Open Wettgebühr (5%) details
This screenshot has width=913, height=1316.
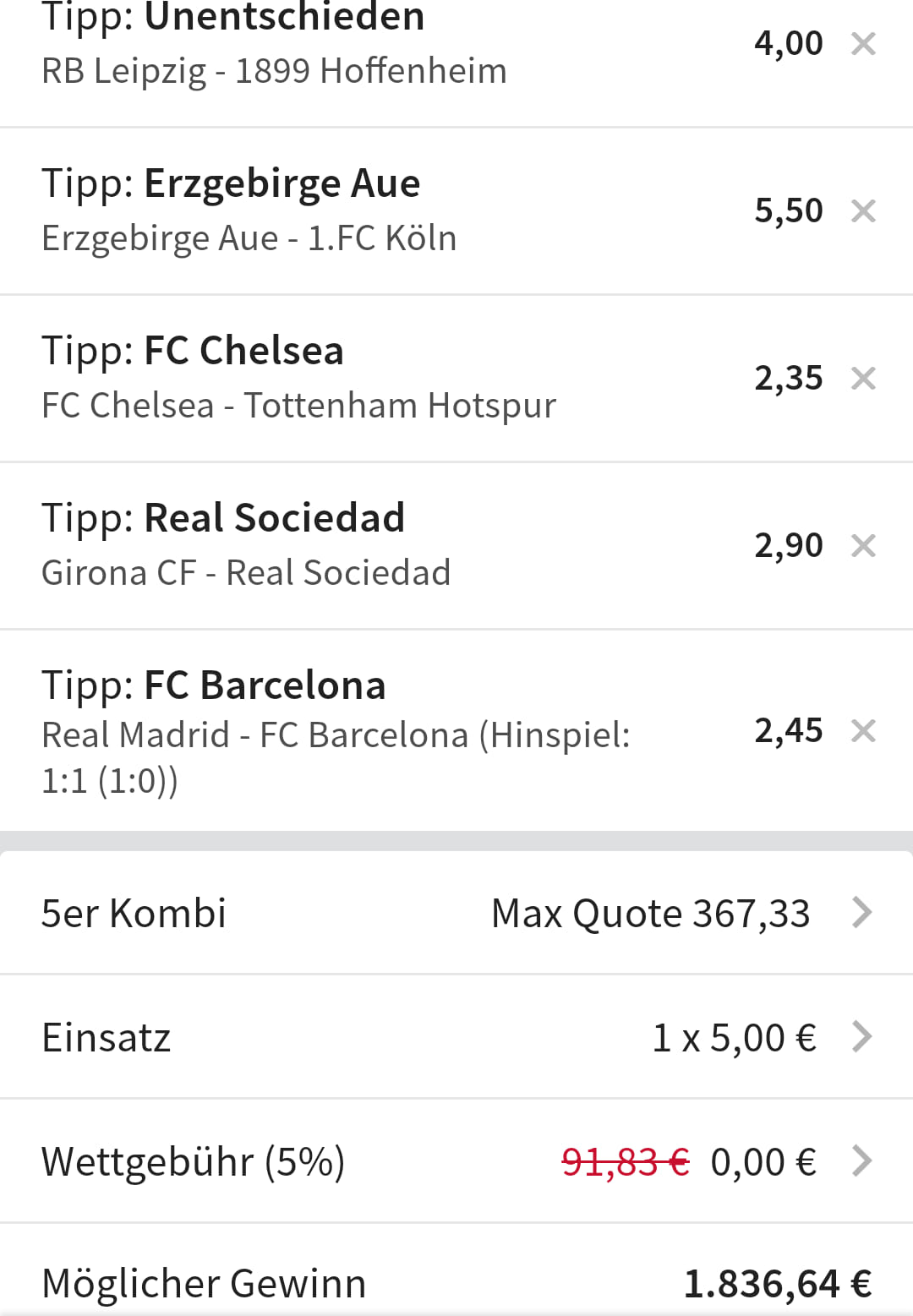coord(456,1161)
